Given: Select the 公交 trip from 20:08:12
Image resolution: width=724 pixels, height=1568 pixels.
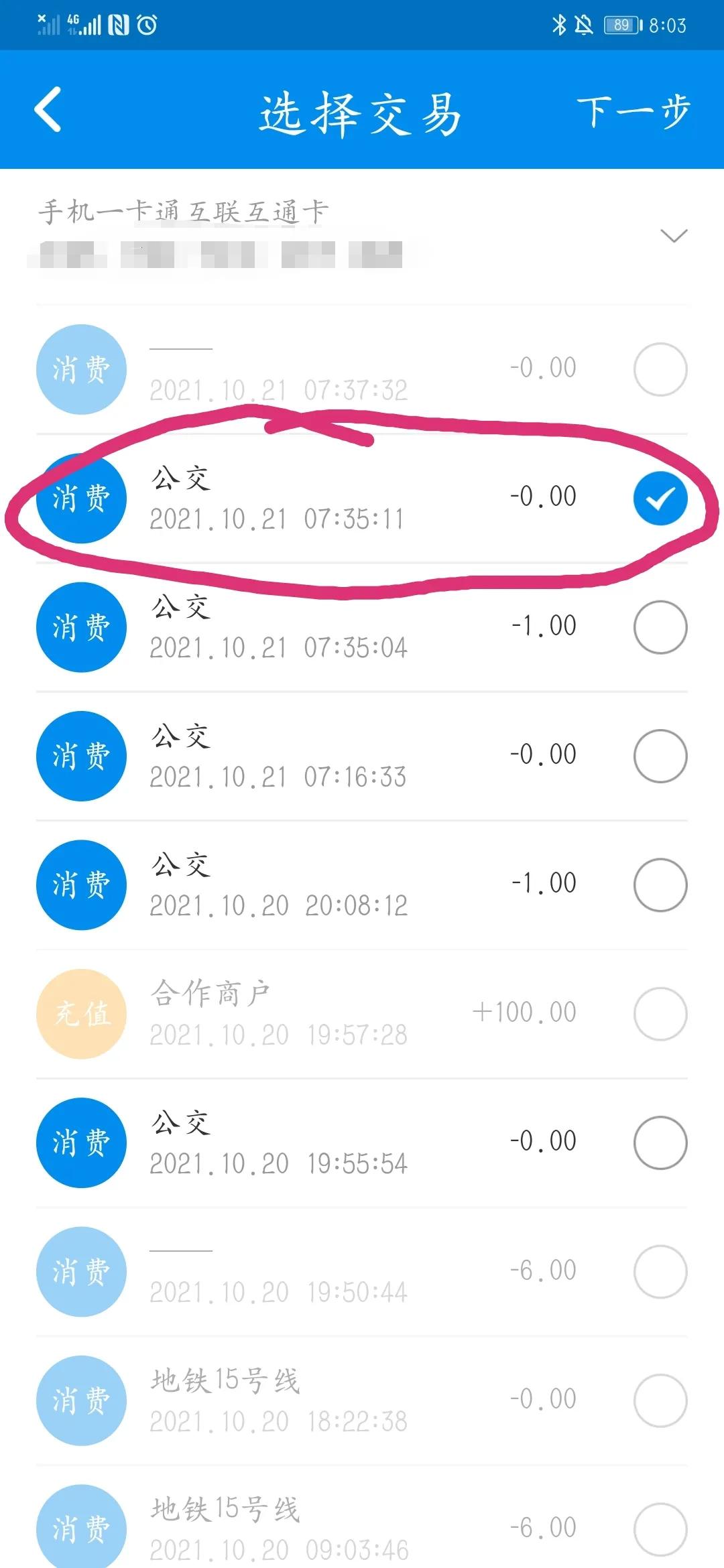Looking at the screenshot, I should pos(661,885).
